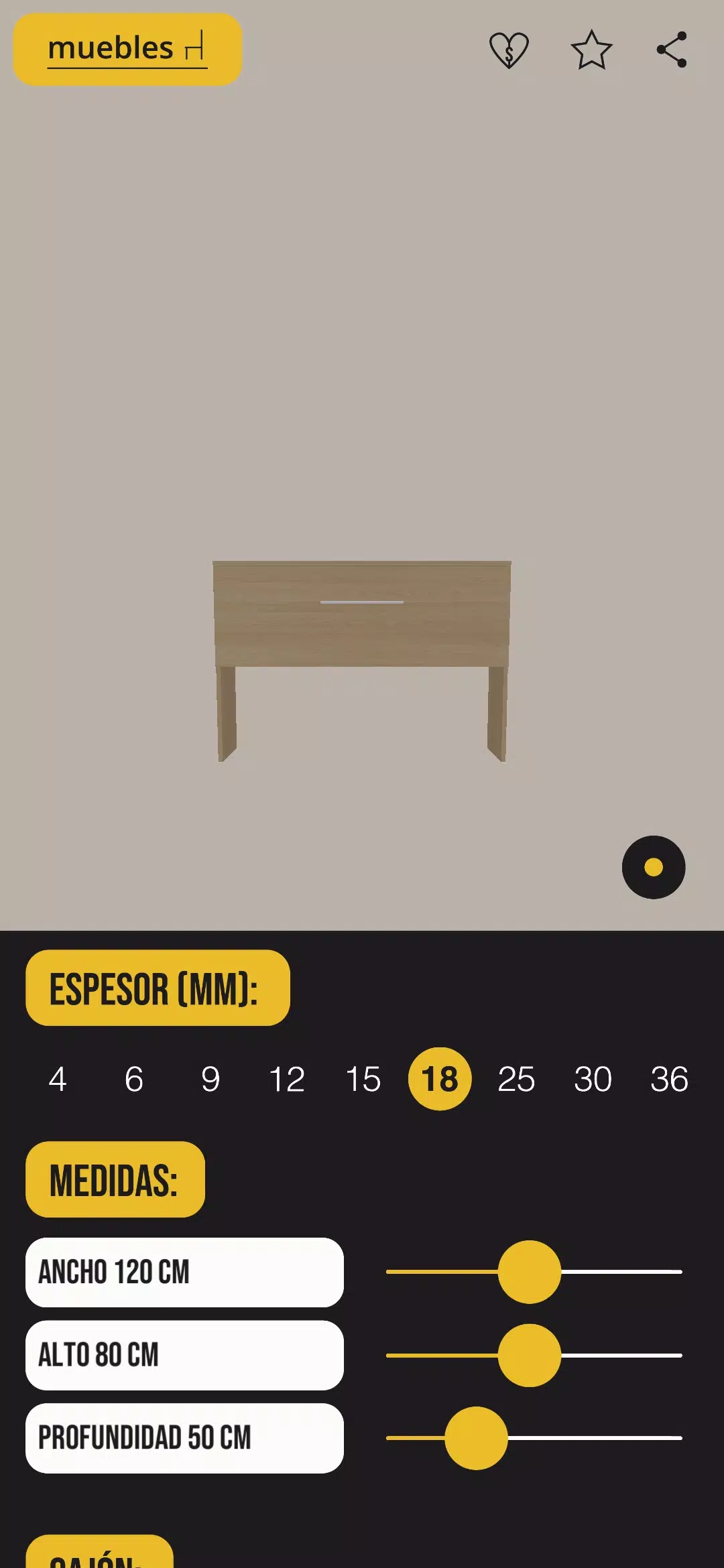724x1568 pixels.
Task: Open the muebles menu button
Action: tap(127, 50)
